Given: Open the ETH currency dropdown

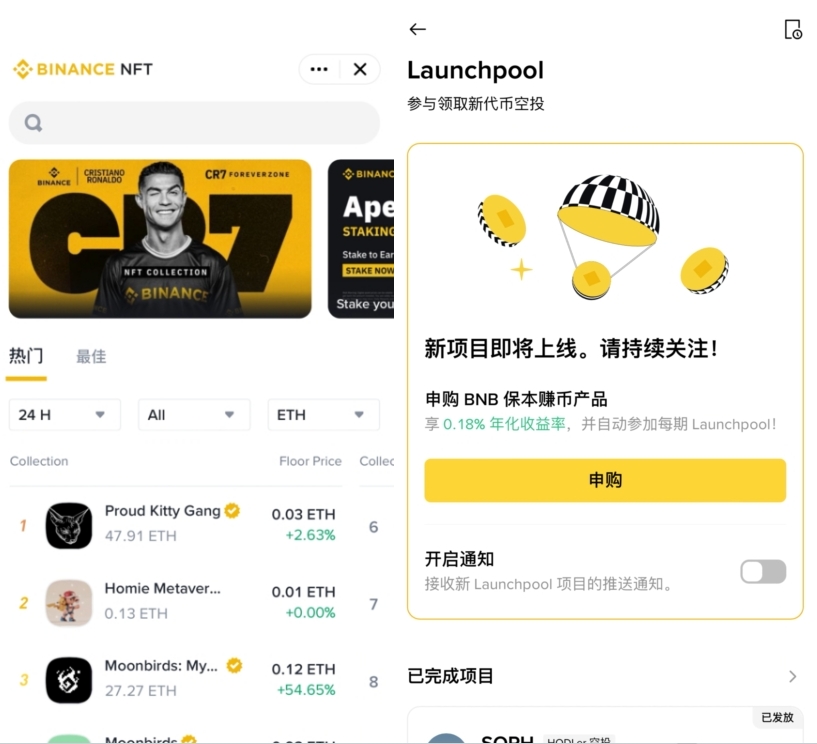Looking at the screenshot, I should point(322,414).
